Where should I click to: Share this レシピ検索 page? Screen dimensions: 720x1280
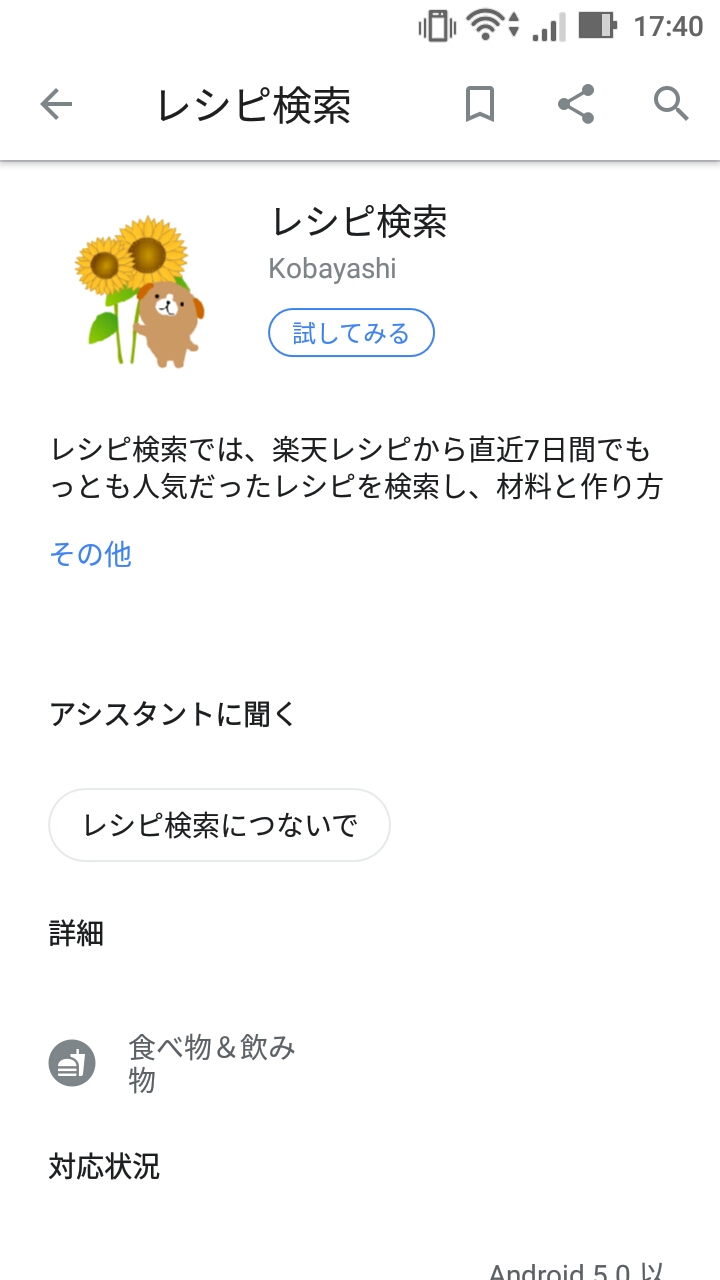coord(576,104)
